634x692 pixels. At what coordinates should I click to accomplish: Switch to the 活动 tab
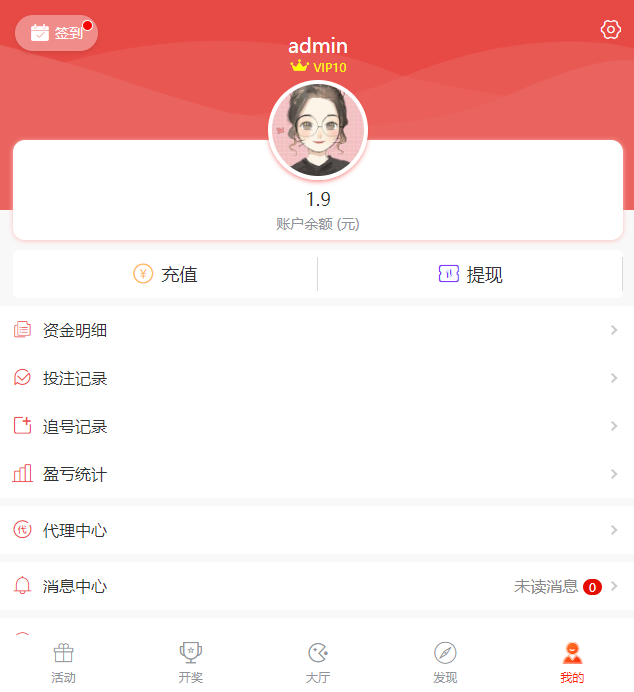click(64, 662)
